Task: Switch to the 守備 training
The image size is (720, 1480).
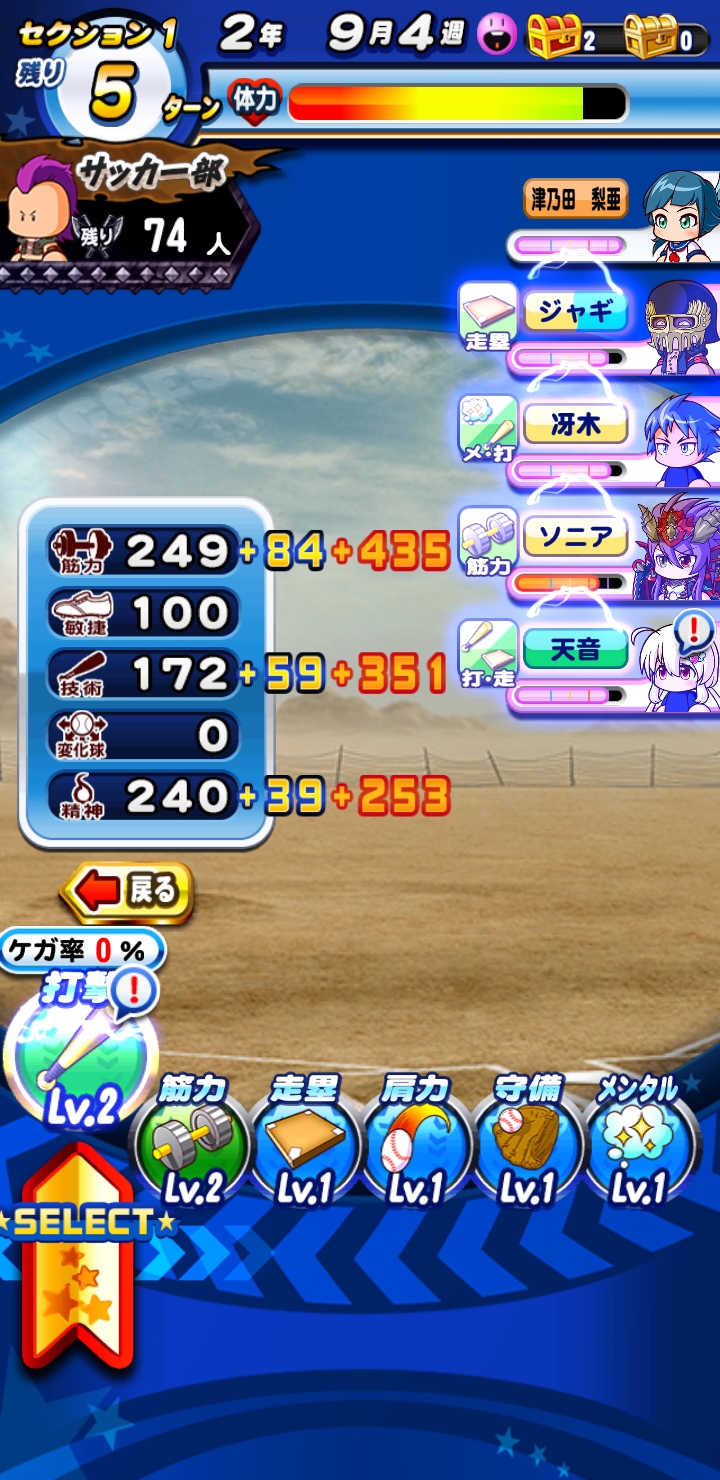Action: pos(527,1145)
